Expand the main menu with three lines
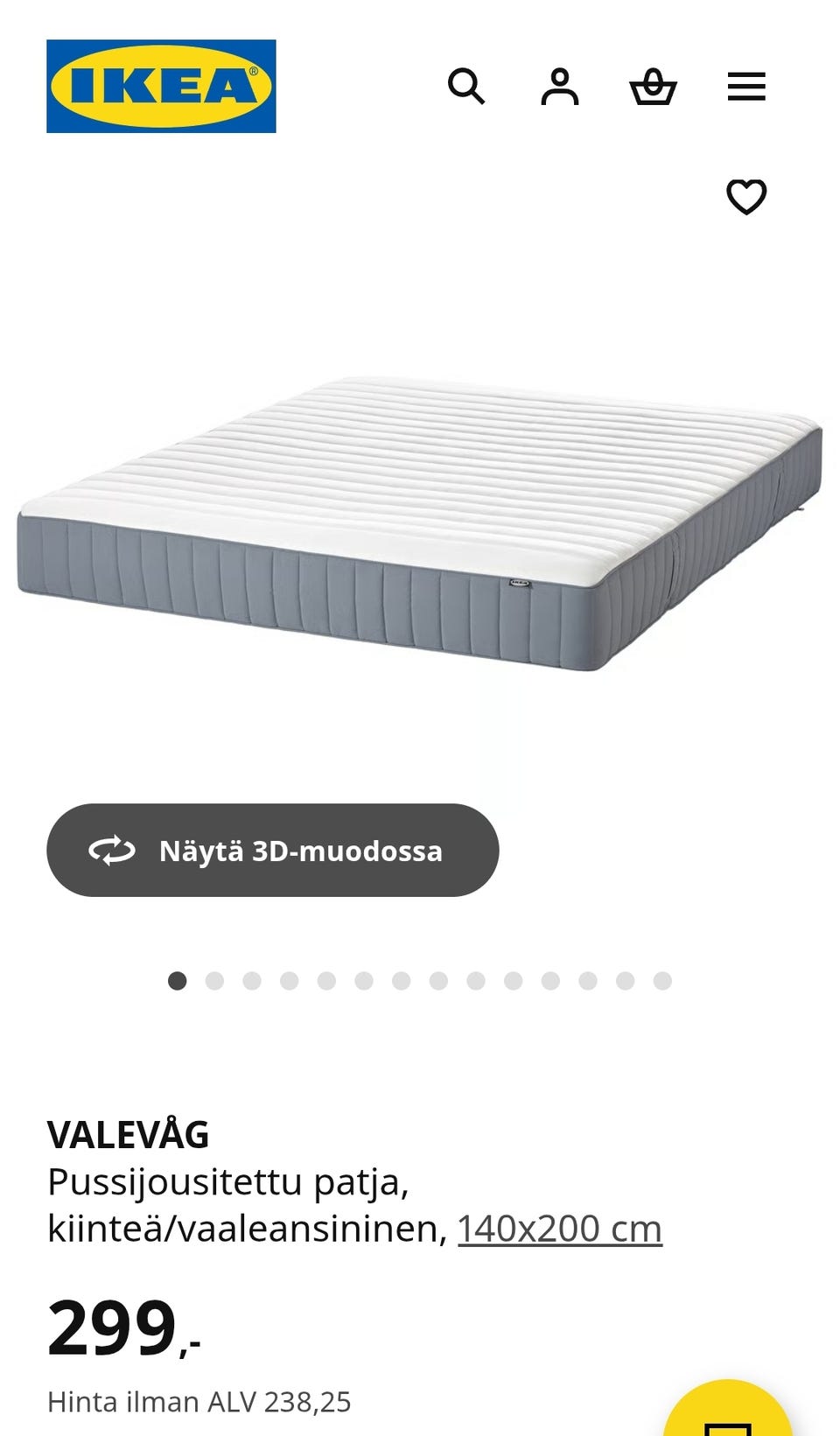 point(746,87)
